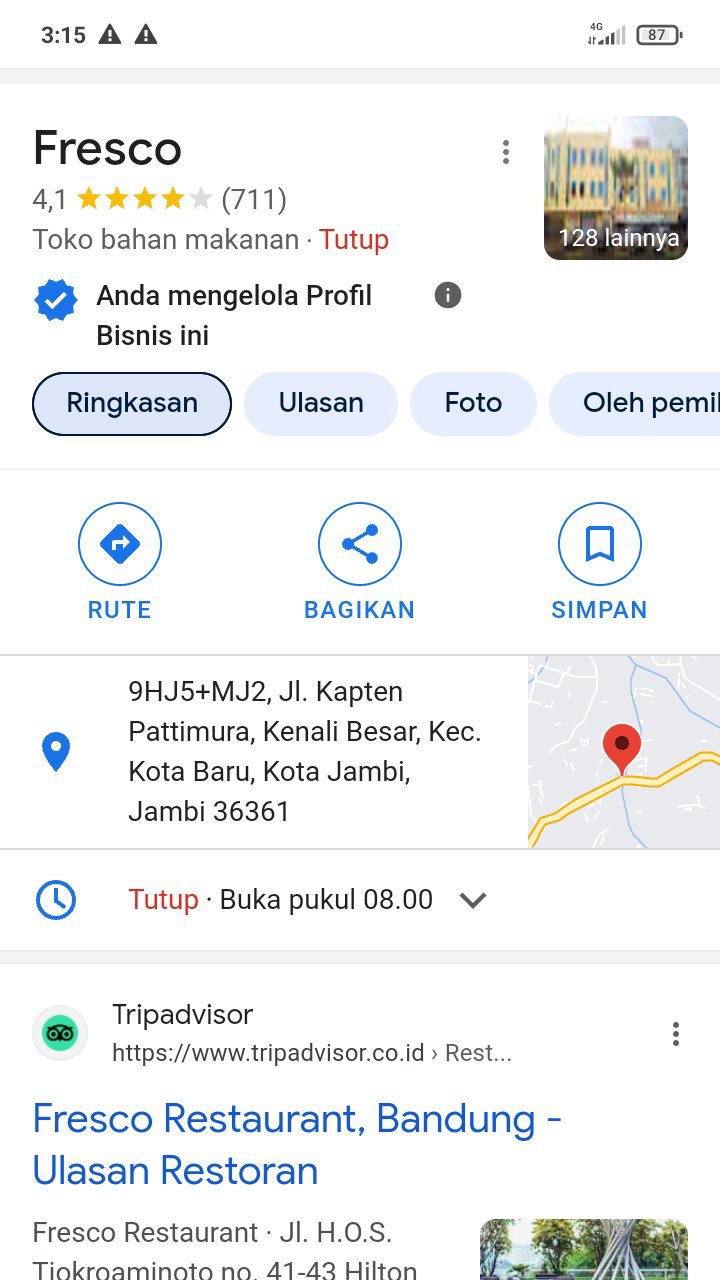Share Fresco via BAGIKAN
This screenshot has height=1280, width=720.
(x=360, y=562)
